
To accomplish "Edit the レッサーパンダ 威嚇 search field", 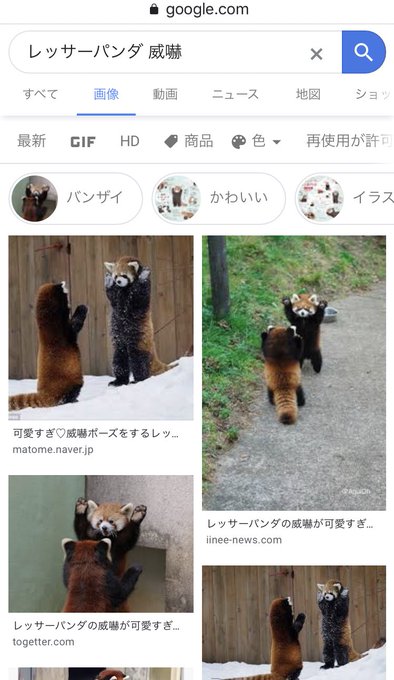I will [x=163, y=52].
